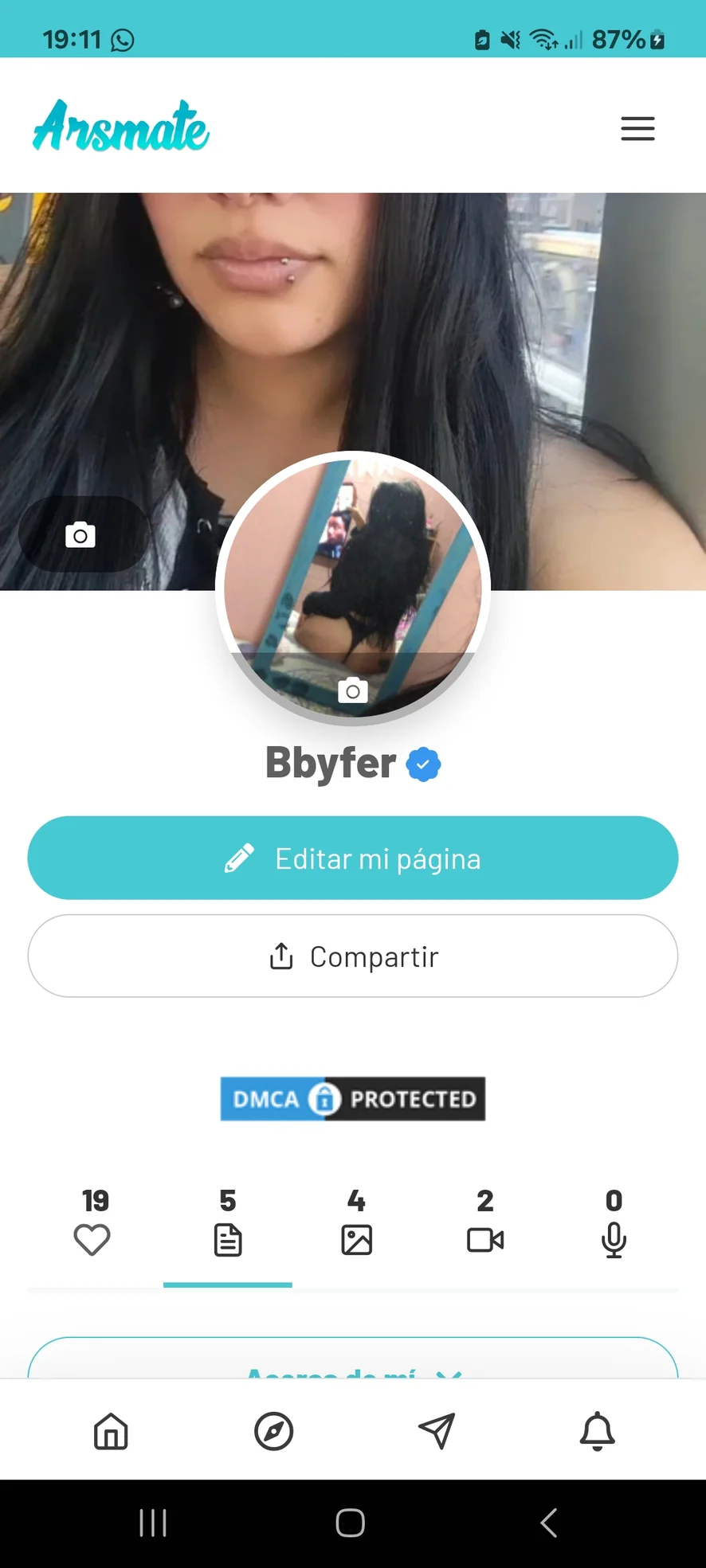Go back using system back button
Viewport: 706px width, 1568px height.
point(548,1523)
